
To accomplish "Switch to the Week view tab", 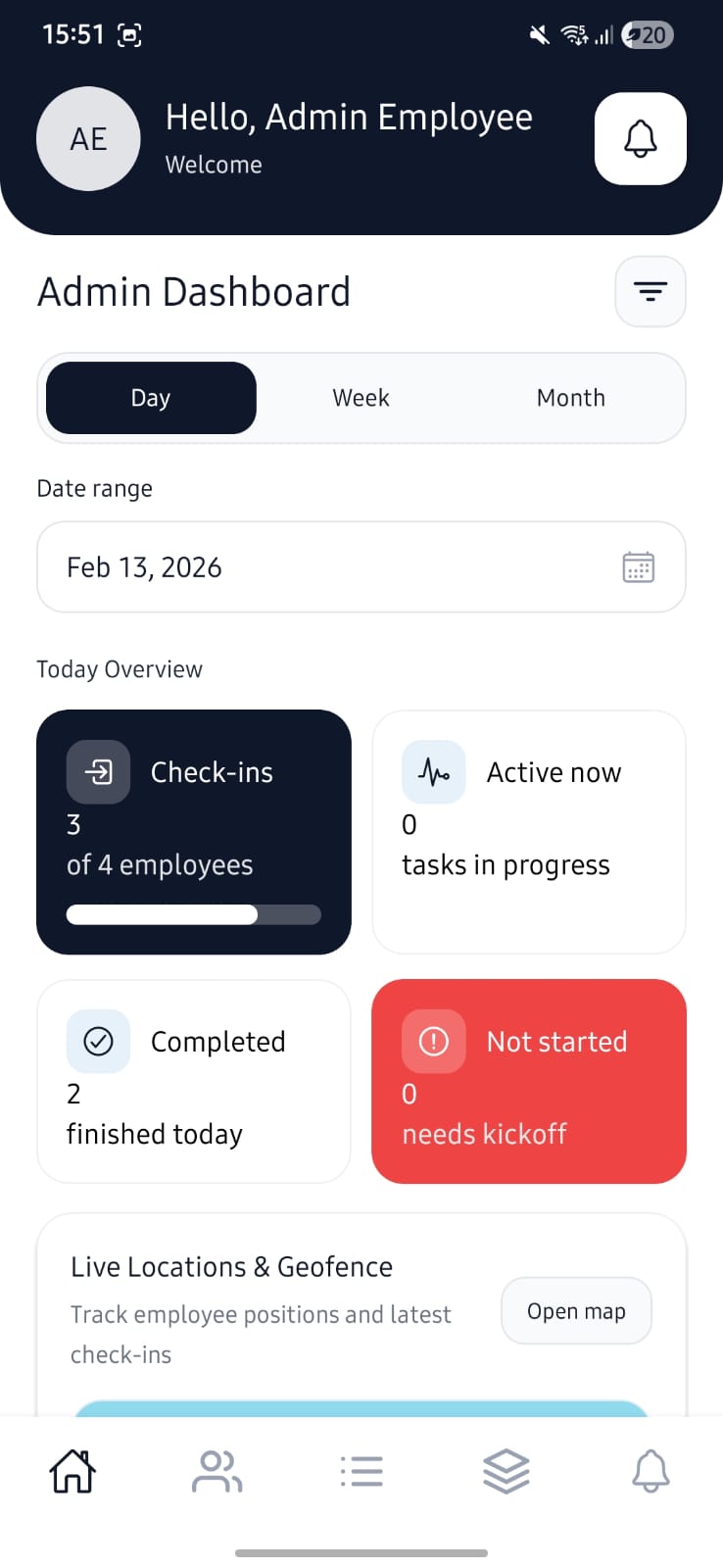I will point(361,398).
